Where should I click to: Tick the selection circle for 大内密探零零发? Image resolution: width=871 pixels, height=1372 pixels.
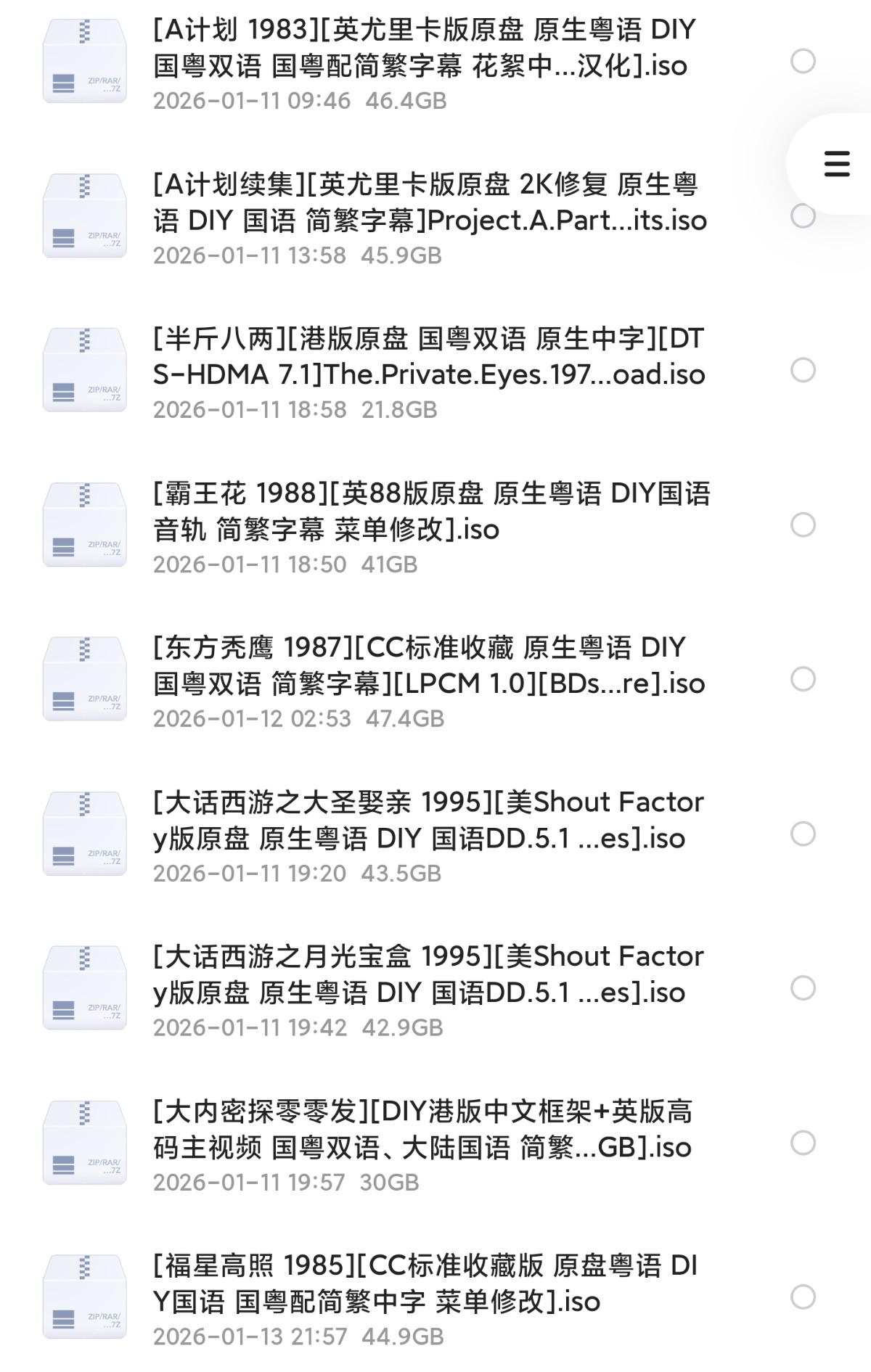[x=803, y=1143]
